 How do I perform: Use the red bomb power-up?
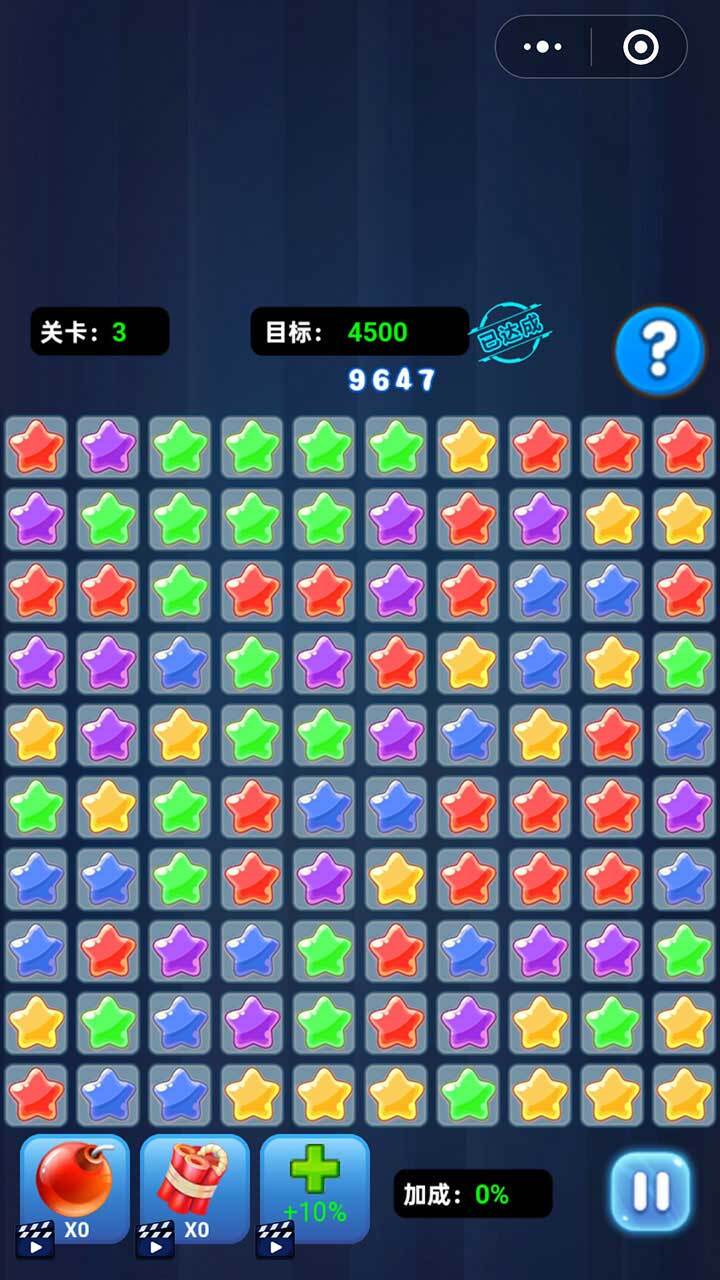point(75,1187)
